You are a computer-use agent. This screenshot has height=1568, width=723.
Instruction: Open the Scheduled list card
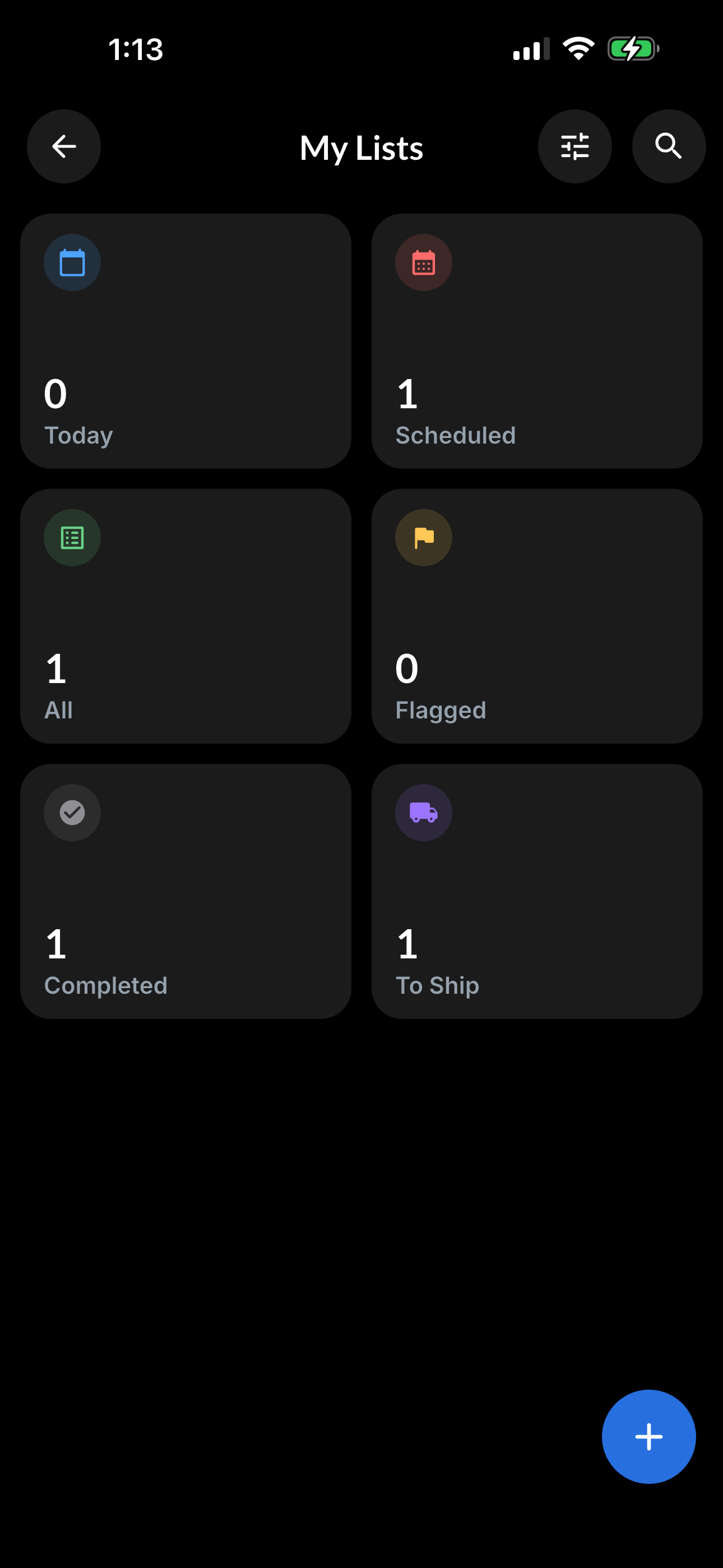537,340
